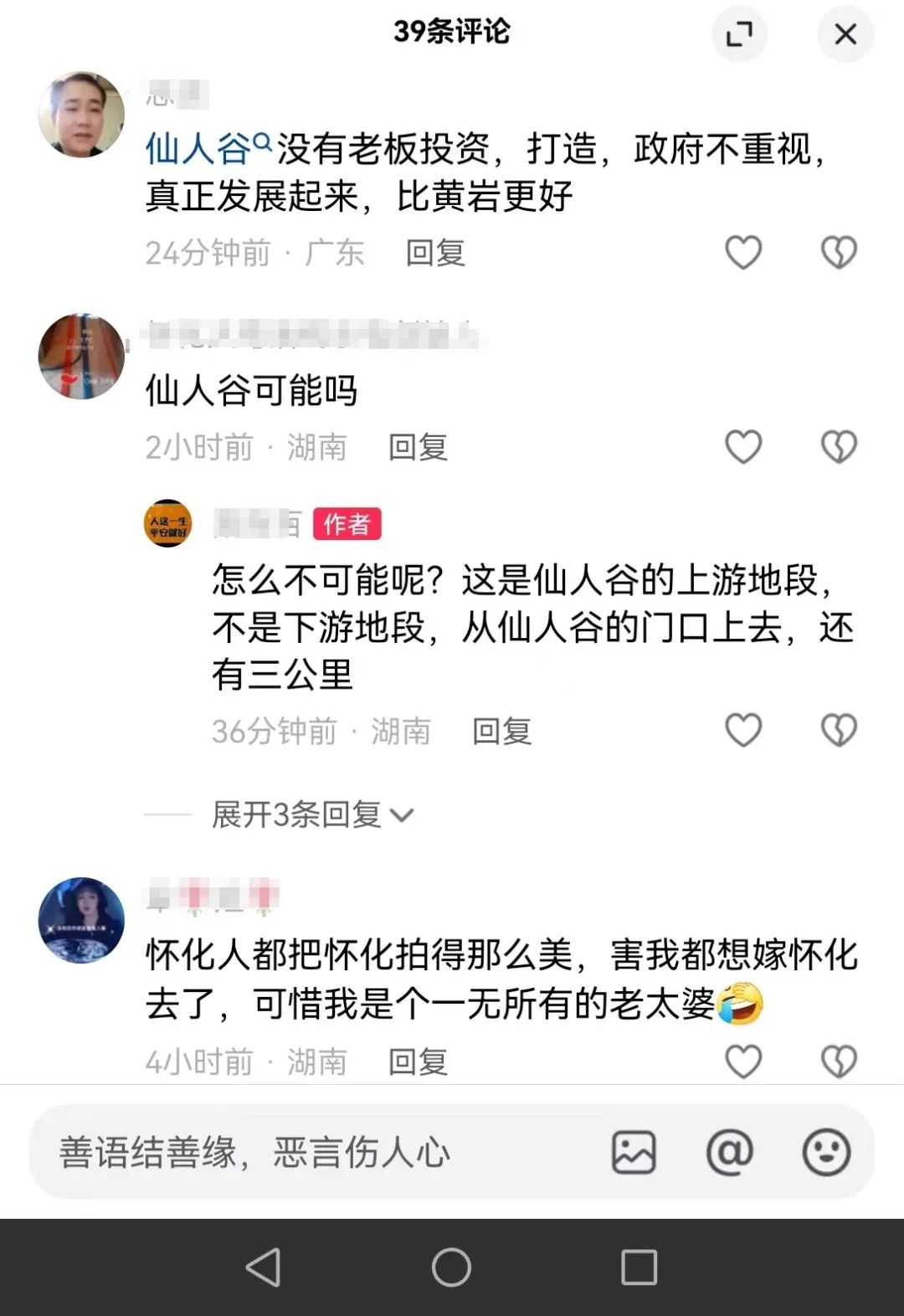This screenshot has width=904, height=1316.
Task: Go back with the system back button
Action: point(263,1267)
